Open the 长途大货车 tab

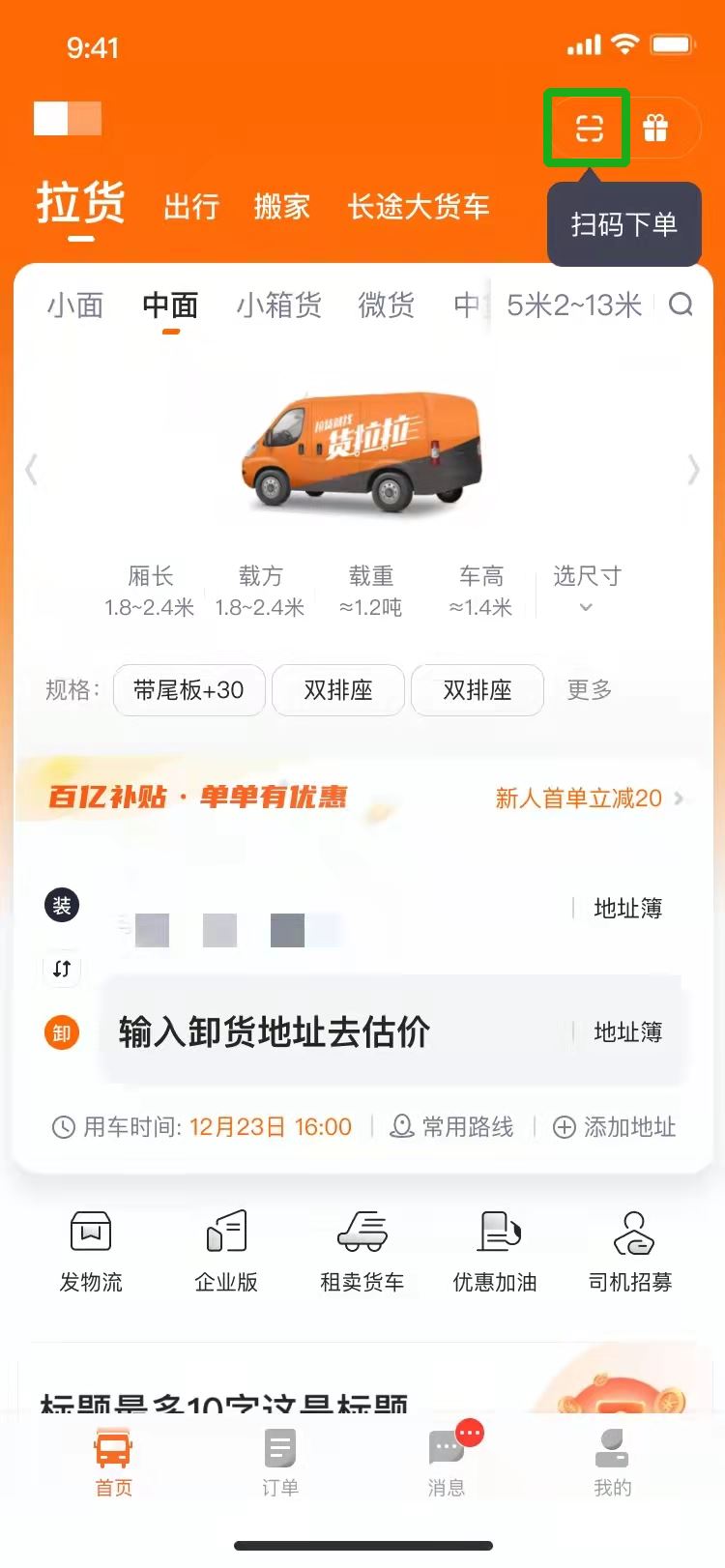419,206
